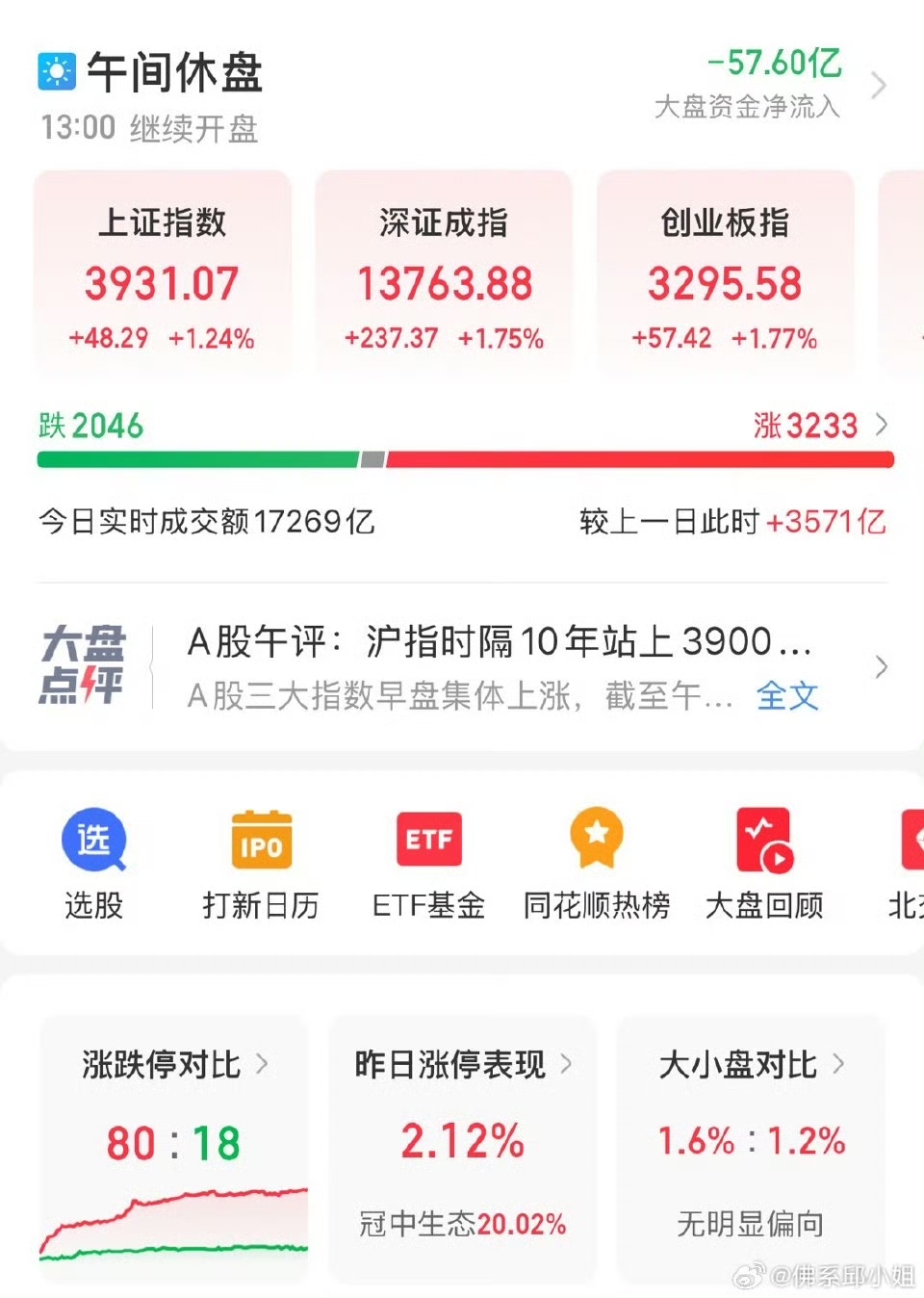The image size is (924, 1298).
Task: Expand the 涨跌停对比 panel arrow
Action: pos(262,1064)
